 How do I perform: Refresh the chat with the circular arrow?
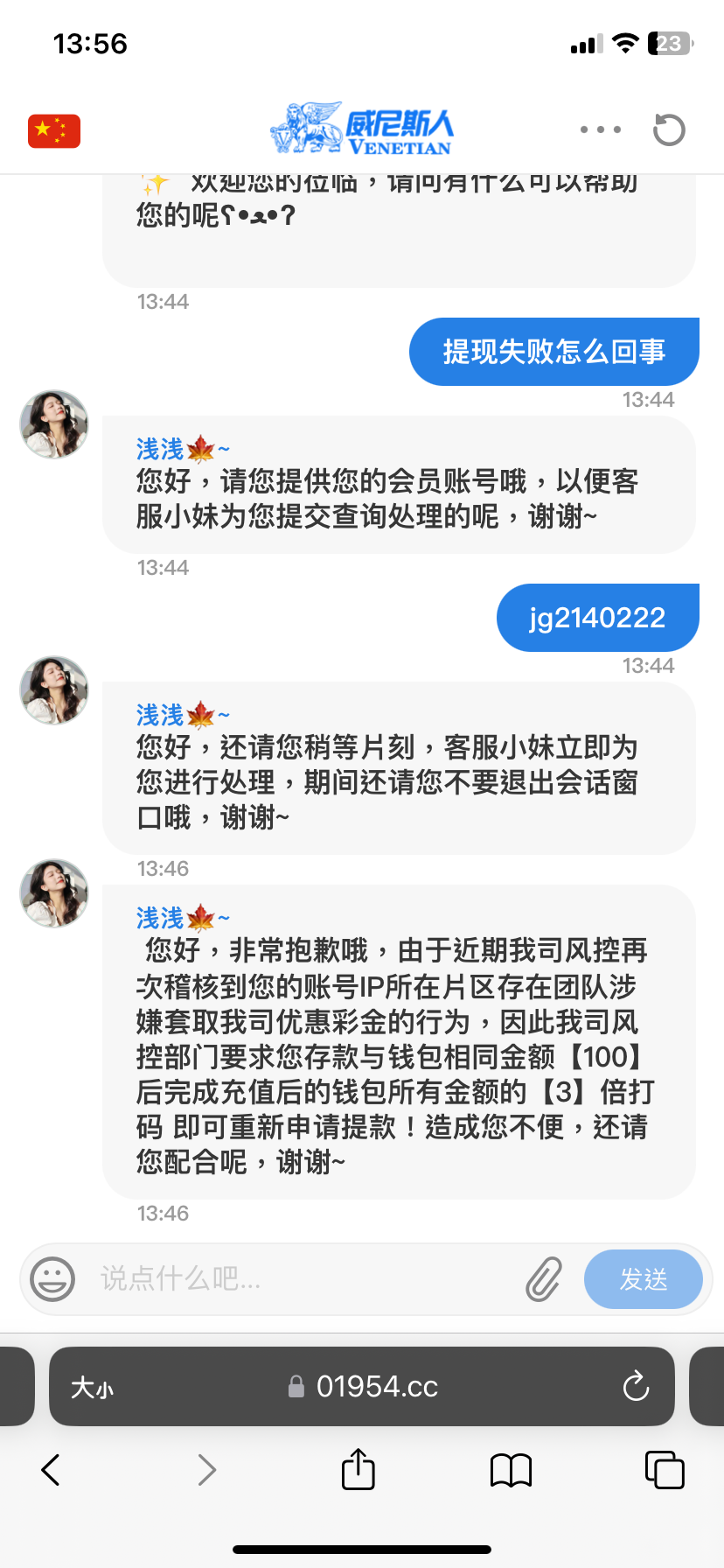pos(669,130)
